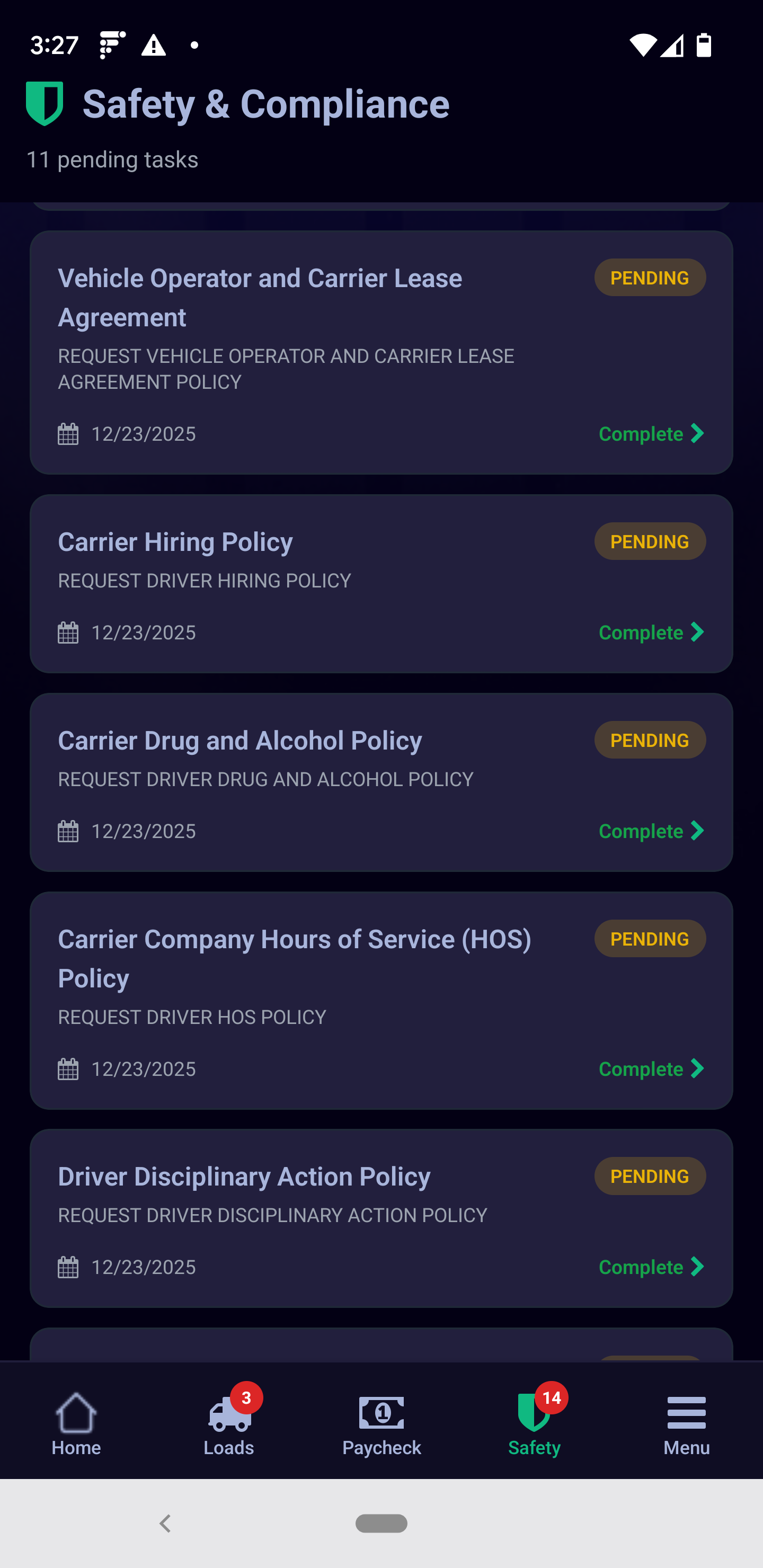Expand Carrier Company HOS Policy using chevron
The width and height of the screenshot is (763, 1568).
[x=696, y=1069]
